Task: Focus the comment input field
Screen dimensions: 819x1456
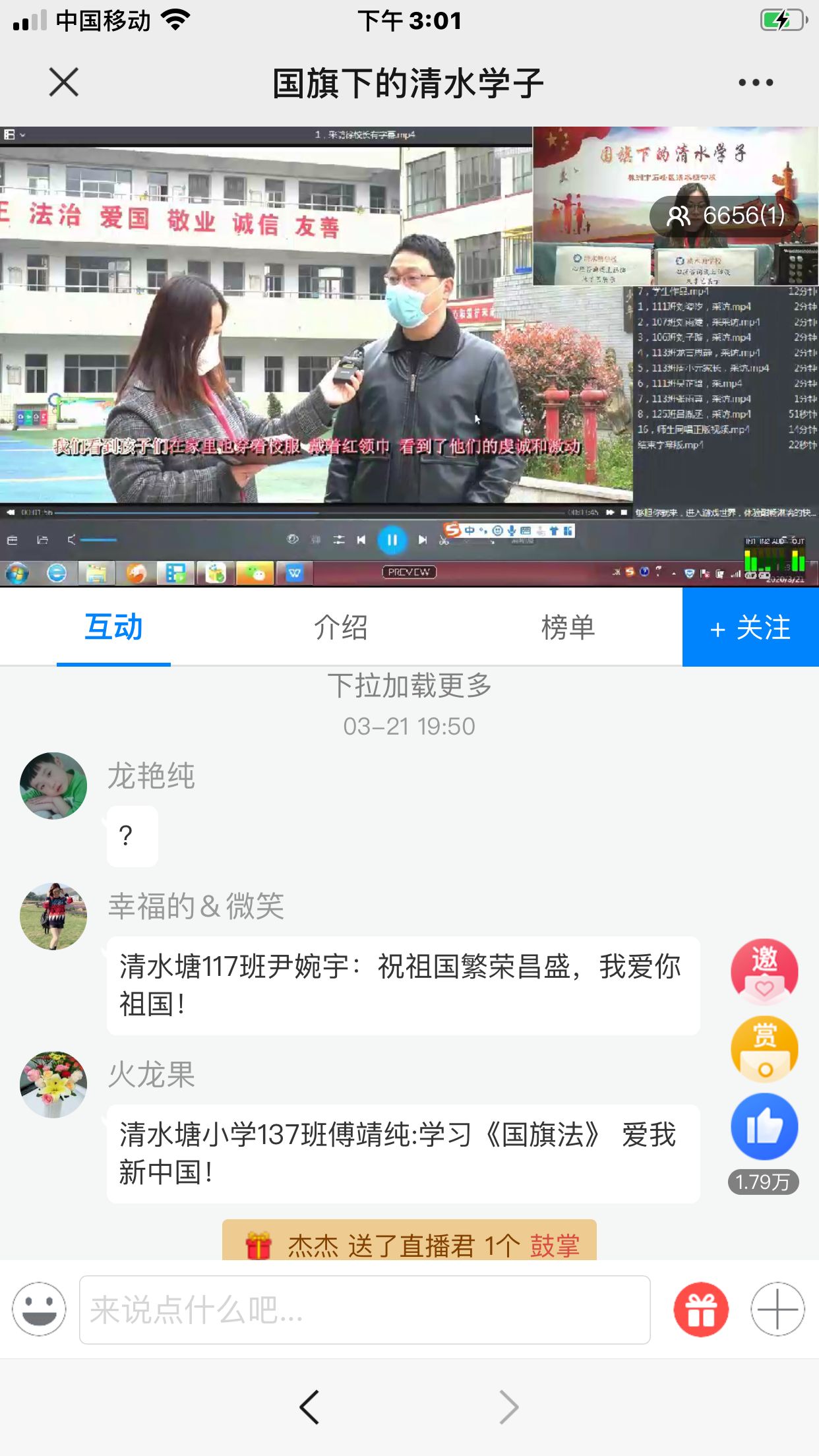Action: pos(365,1310)
